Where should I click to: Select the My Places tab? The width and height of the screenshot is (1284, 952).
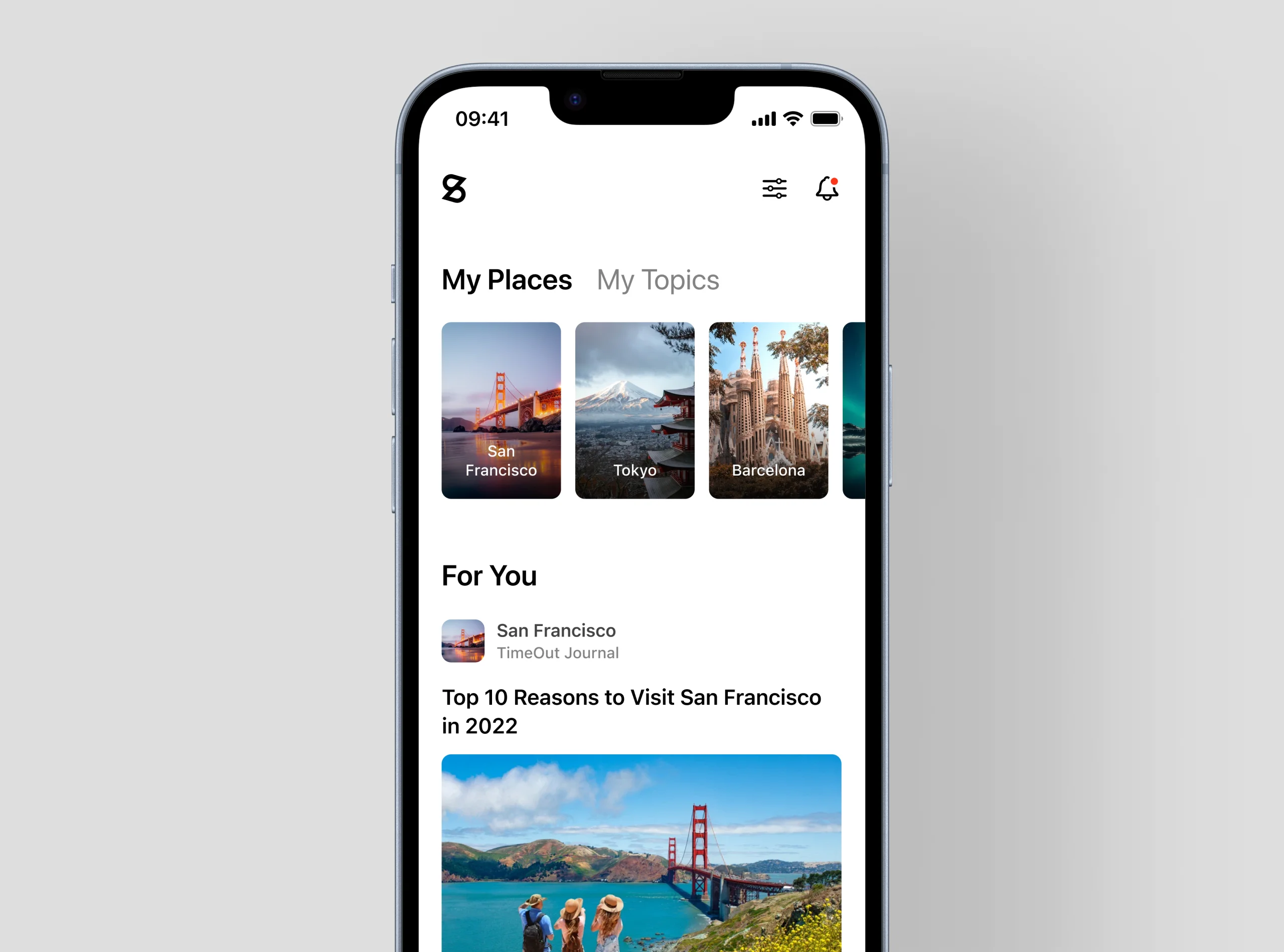pos(506,280)
